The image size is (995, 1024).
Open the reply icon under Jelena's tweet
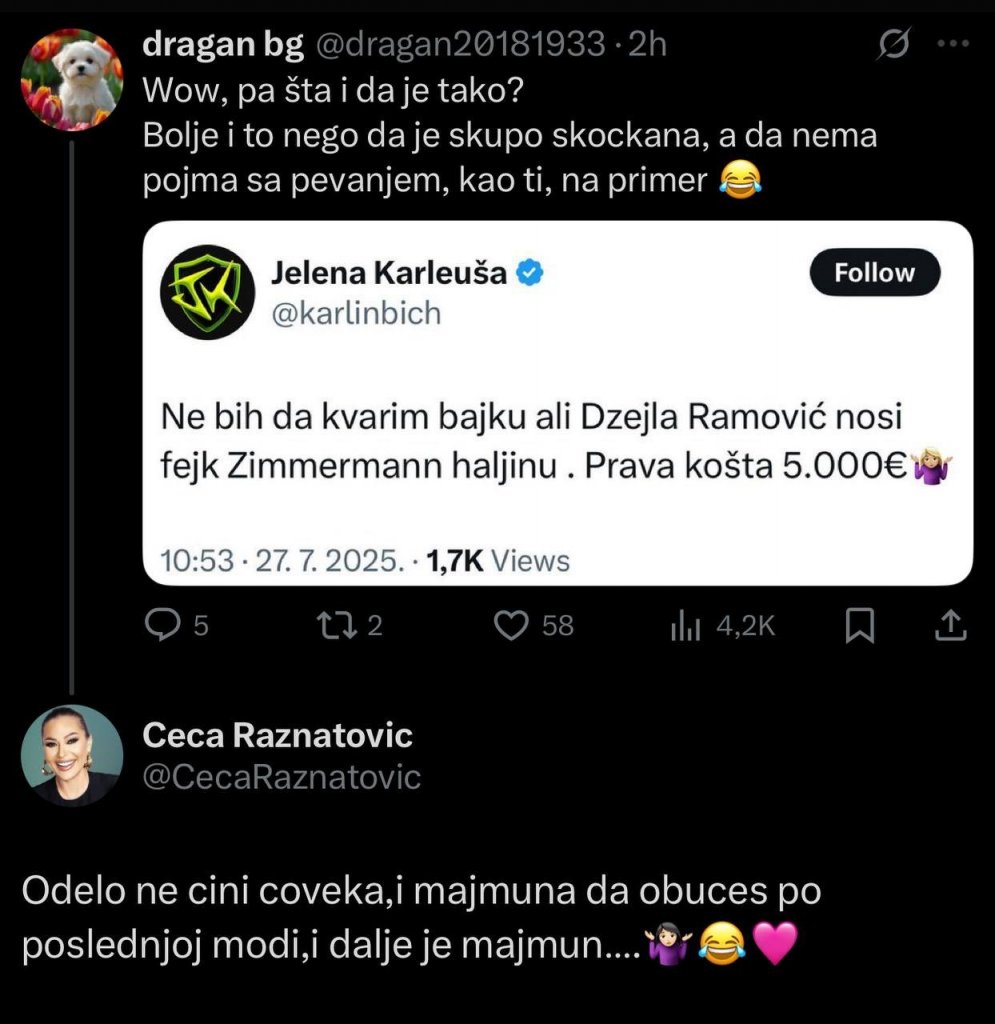point(163,624)
